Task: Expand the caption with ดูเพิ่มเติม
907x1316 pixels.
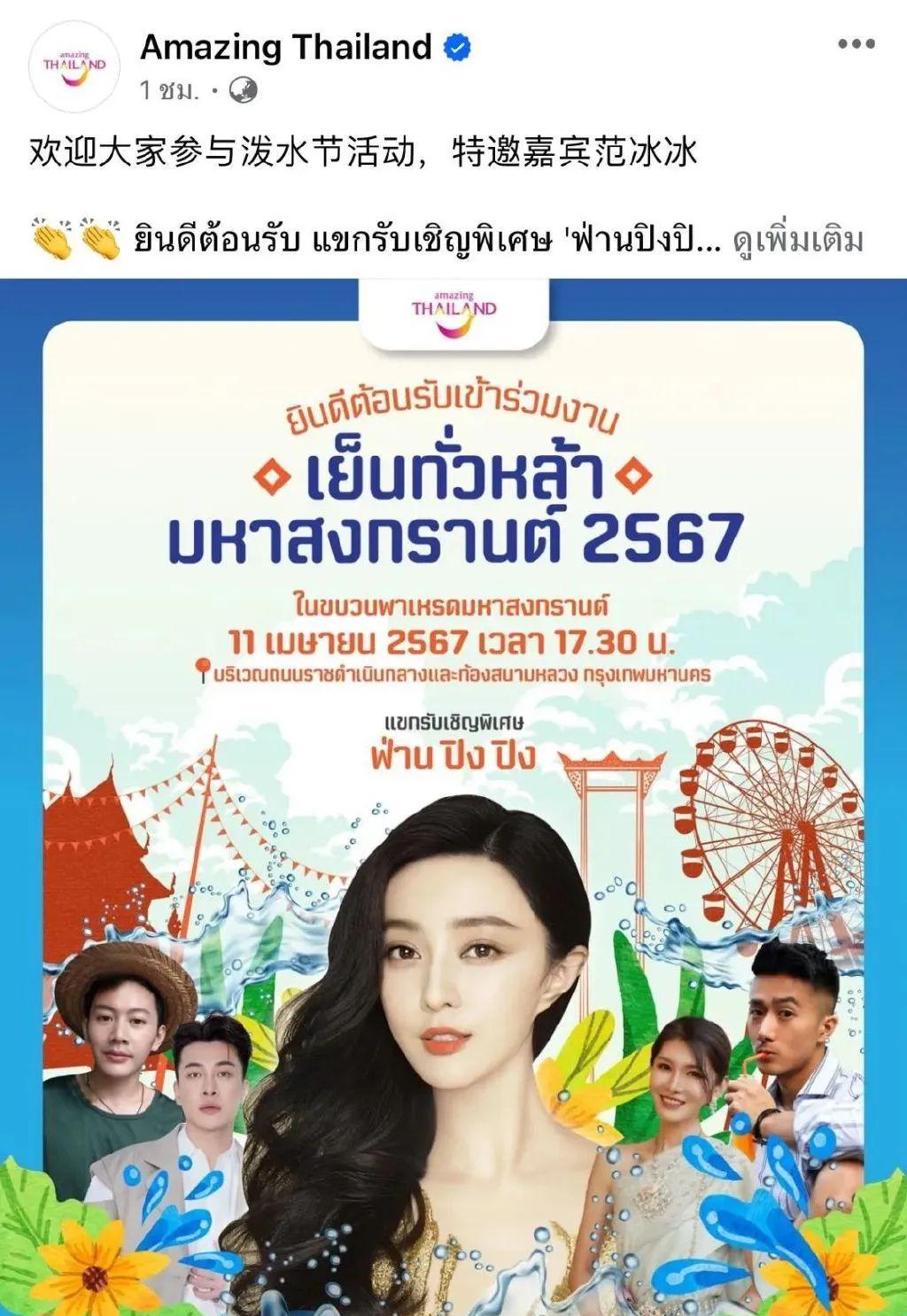Action: click(798, 239)
